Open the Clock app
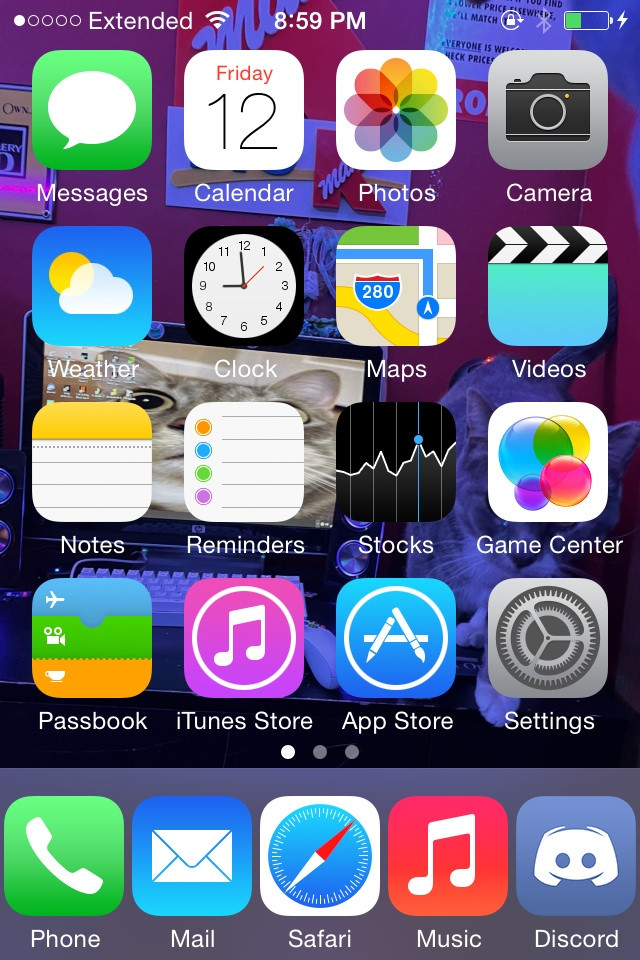 pyautogui.click(x=244, y=286)
